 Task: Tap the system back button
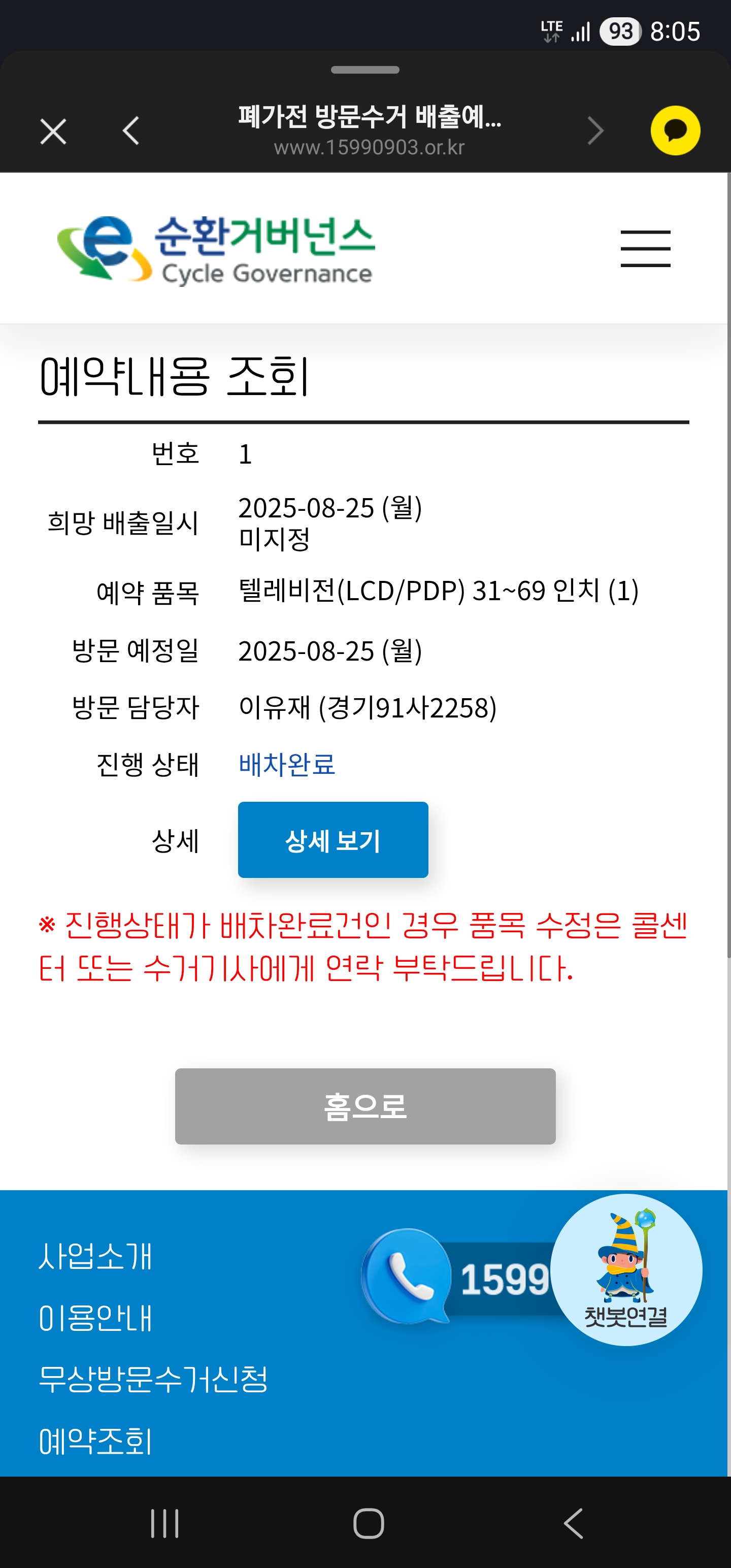coord(573,1523)
